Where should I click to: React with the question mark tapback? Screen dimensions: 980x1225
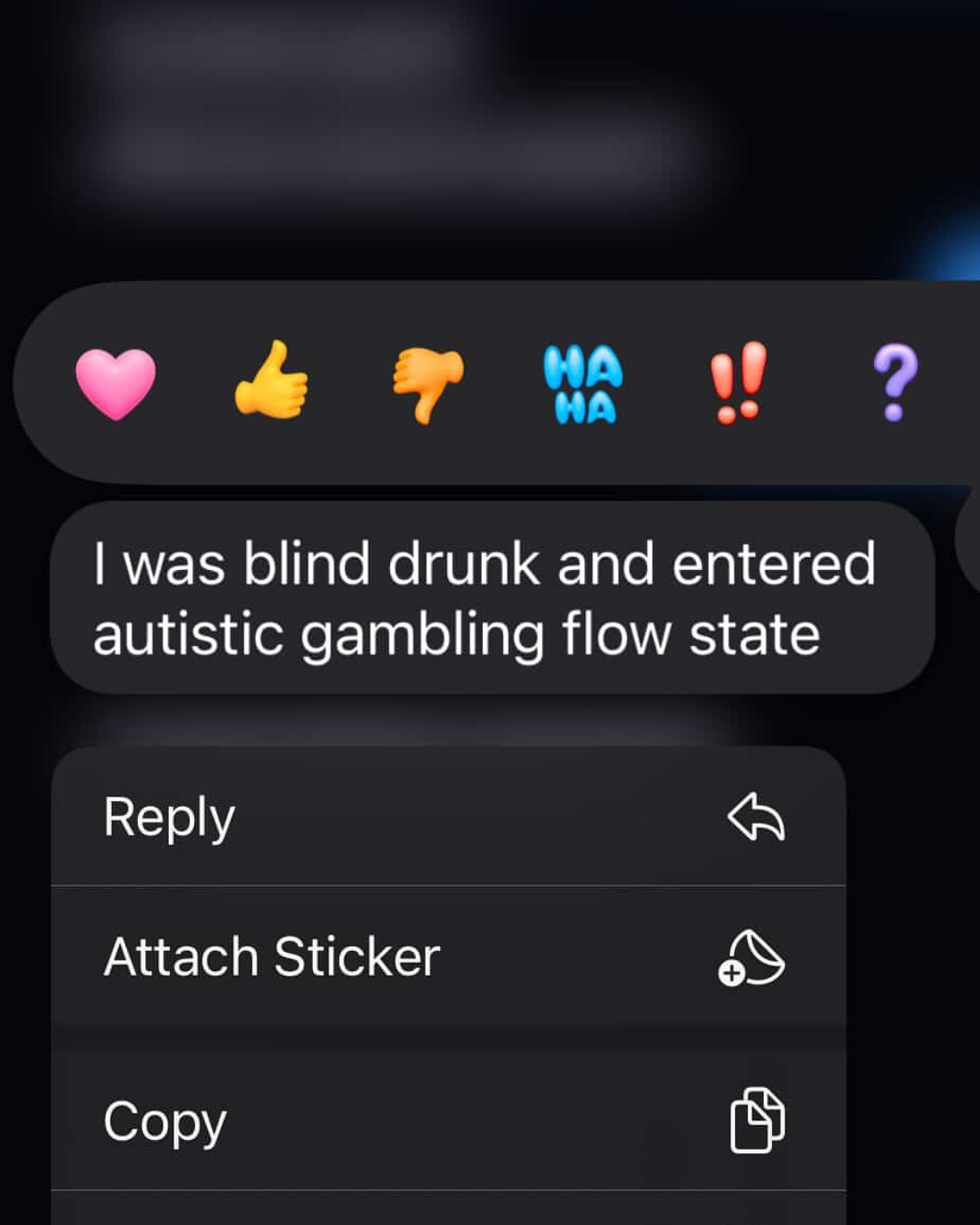point(894,383)
